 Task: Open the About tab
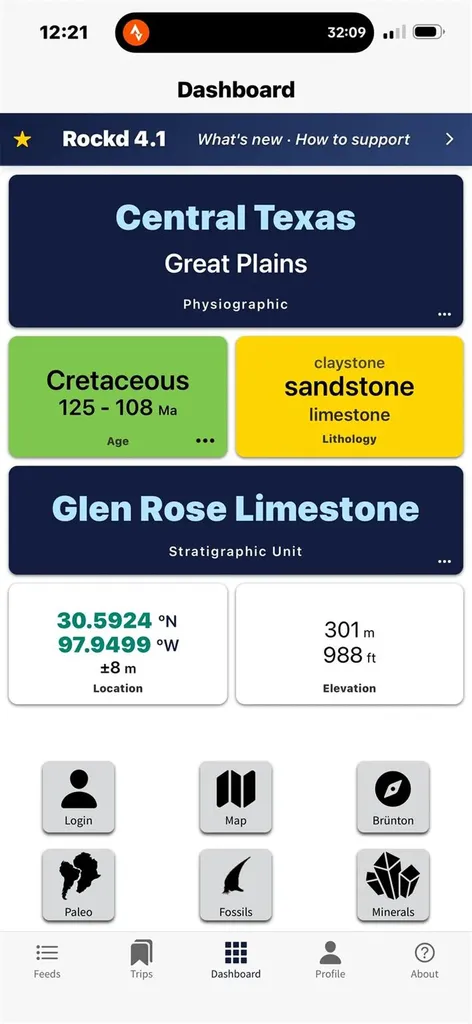click(x=424, y=960)
